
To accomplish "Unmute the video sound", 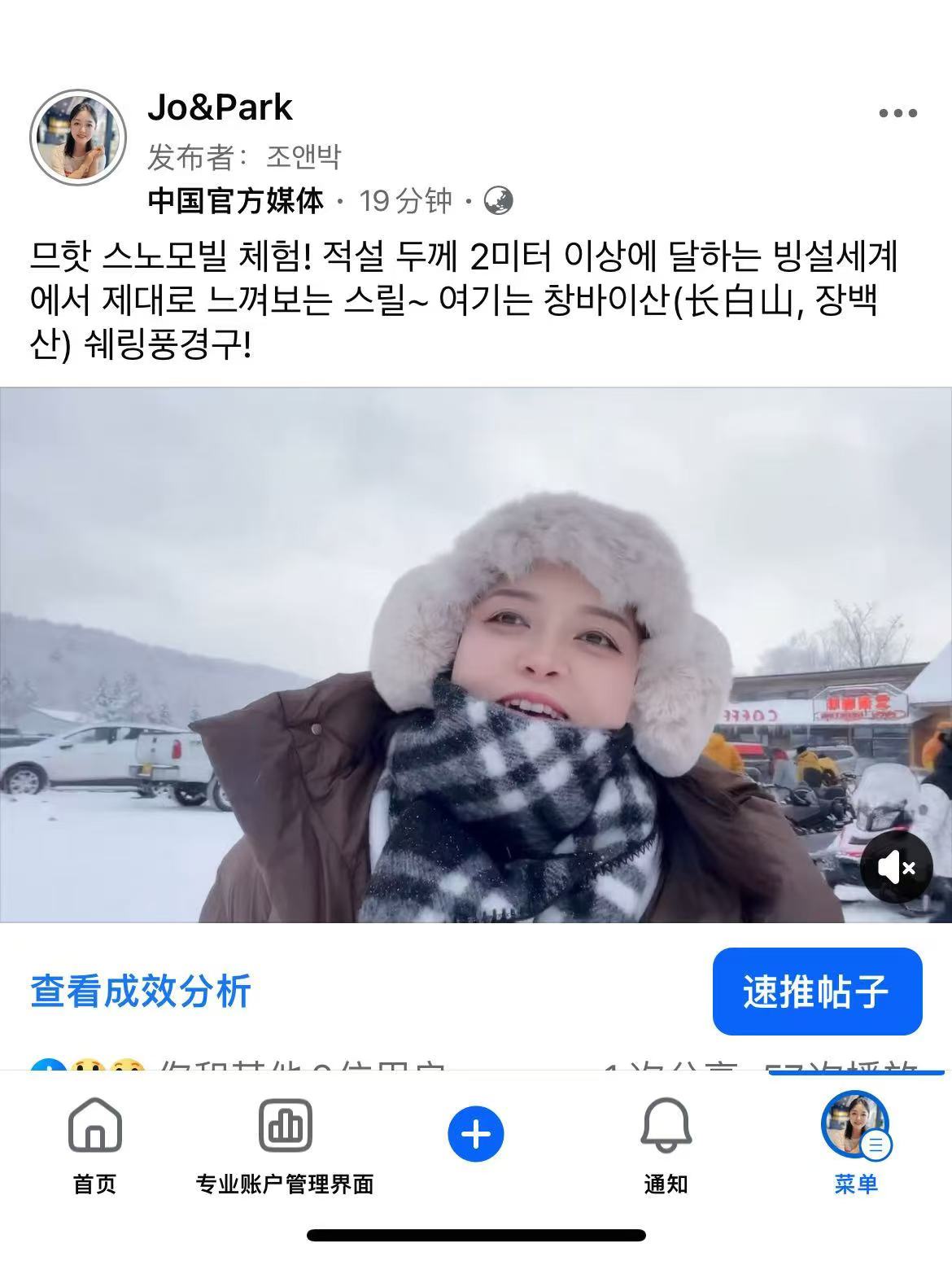I will point(895,868).
